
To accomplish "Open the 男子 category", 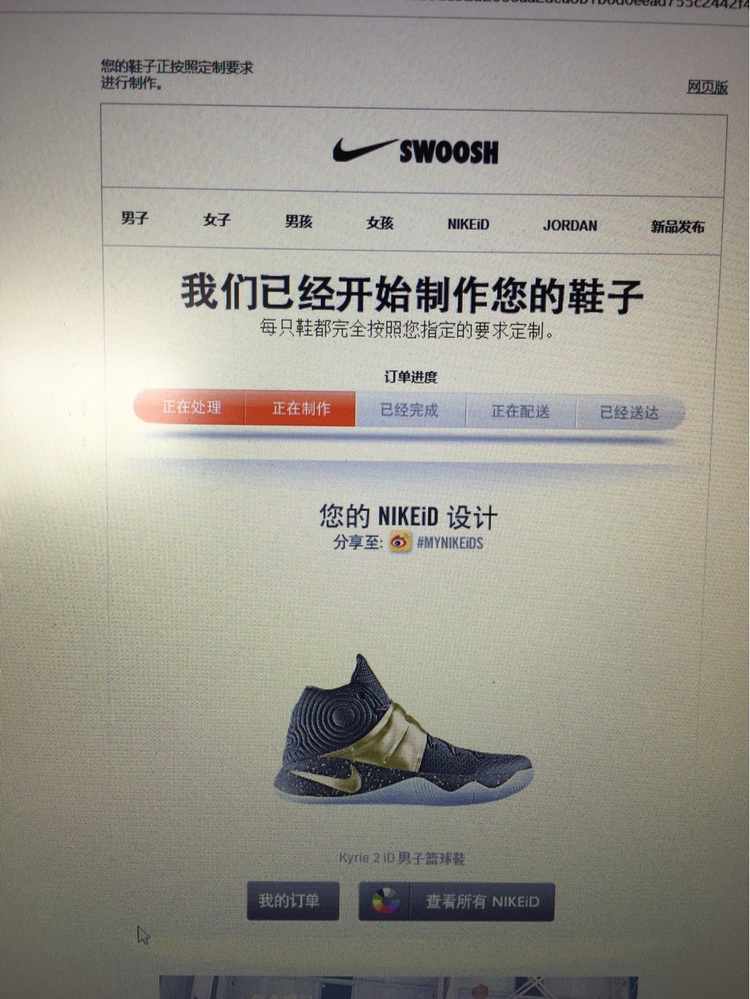I will [135, 219].
